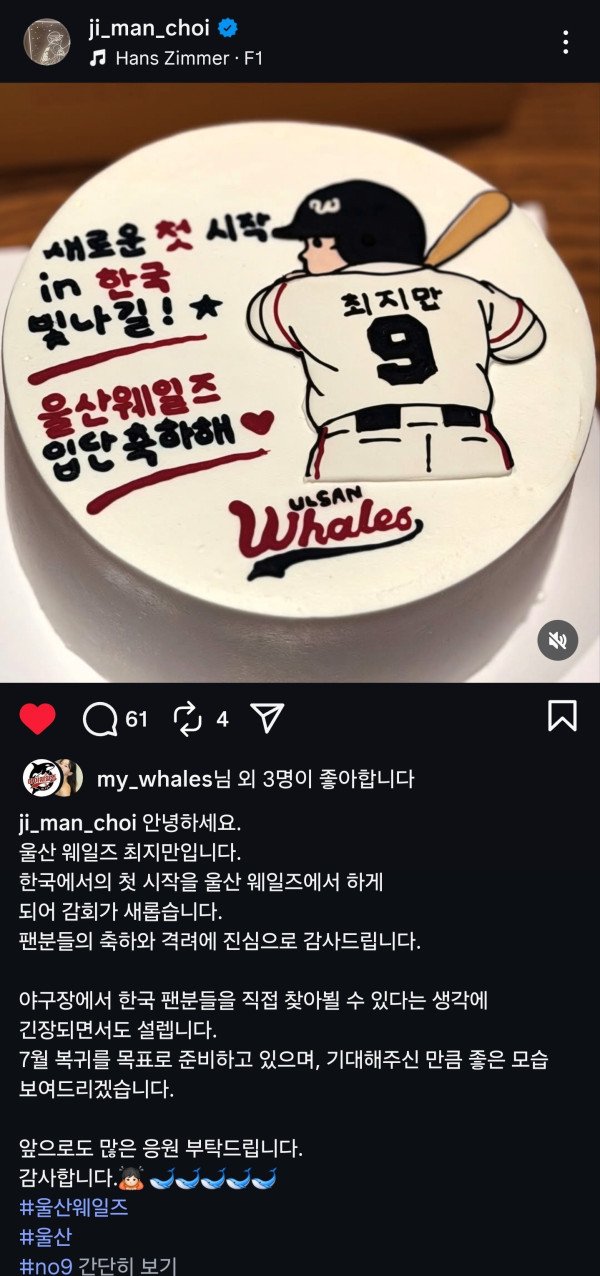Open the #no9 hashtag
Screen dimensions: 600x1276
point(44,1265)
